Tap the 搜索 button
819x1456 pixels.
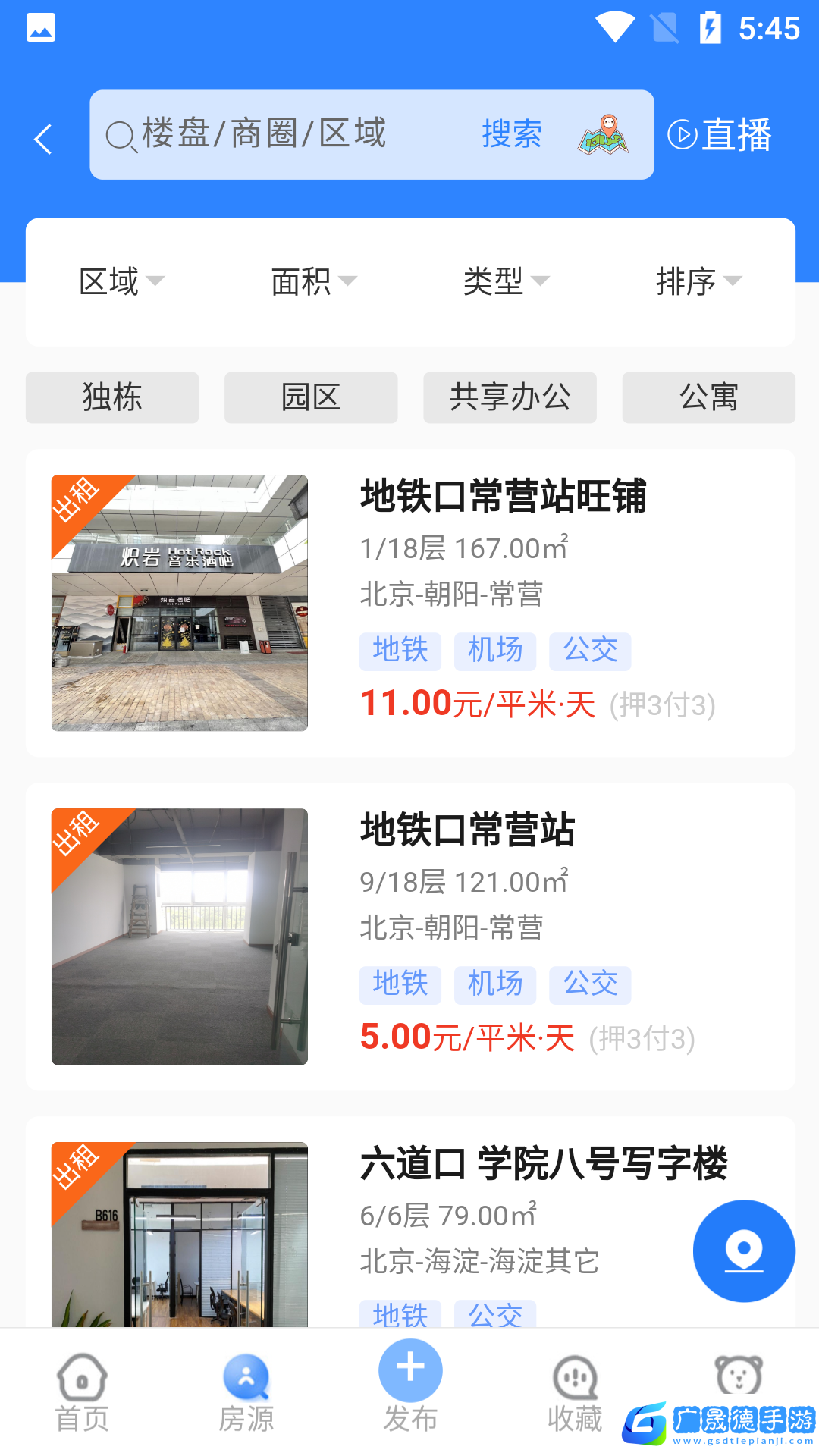click(512, 135)
